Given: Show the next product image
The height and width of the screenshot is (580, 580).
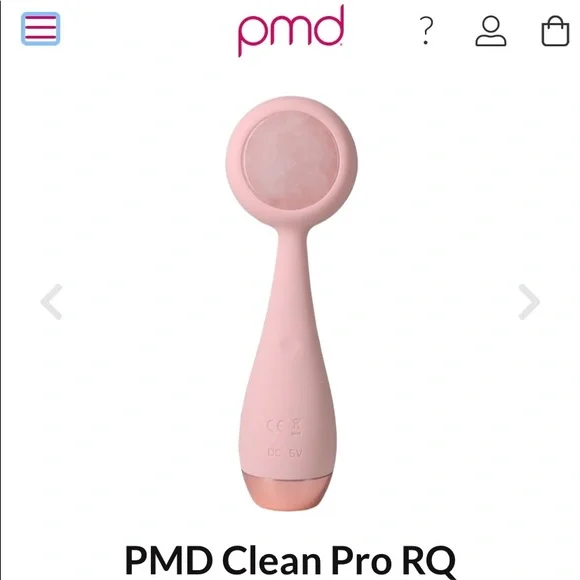Looking at the screenshot, I should 529,302.
